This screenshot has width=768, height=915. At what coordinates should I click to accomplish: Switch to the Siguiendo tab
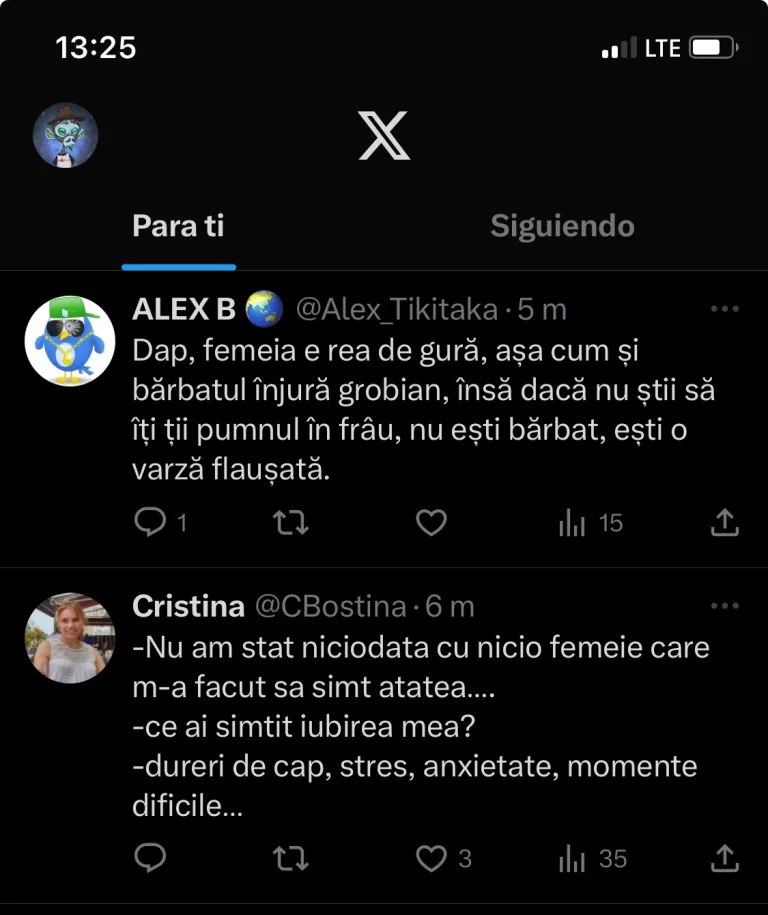(x=561, y=226)
